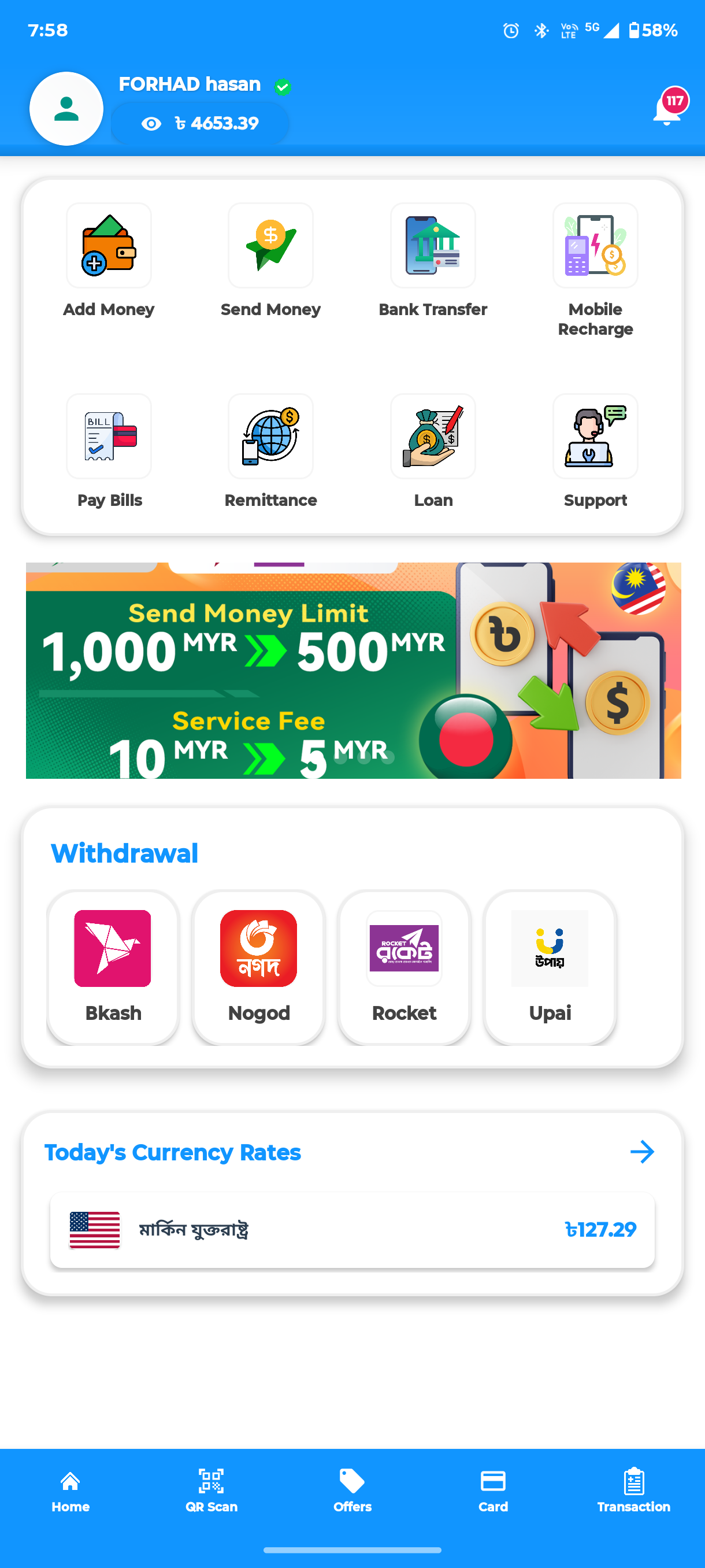Open the Send Money Limit banner

[353, 670]
